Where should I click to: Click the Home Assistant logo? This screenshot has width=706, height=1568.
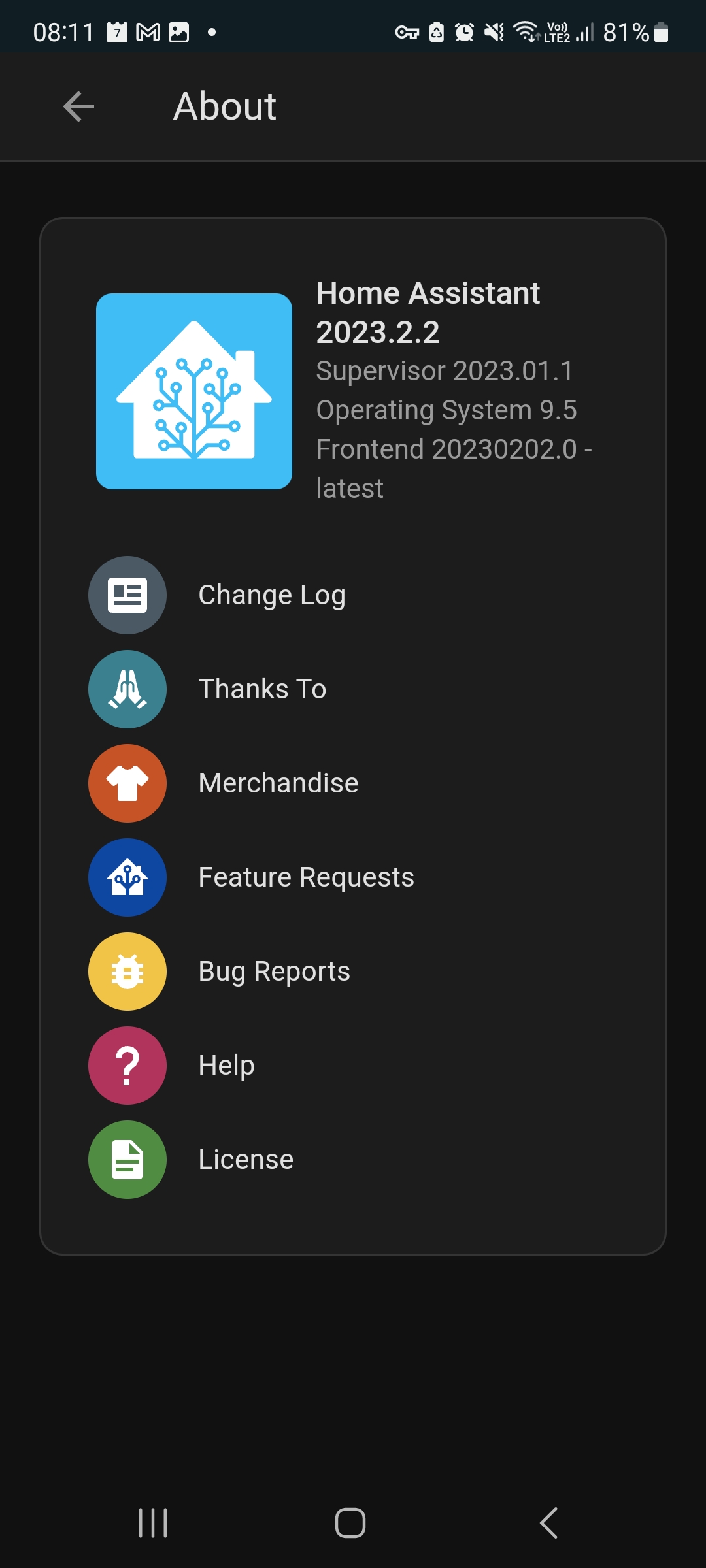pos(194,390)
